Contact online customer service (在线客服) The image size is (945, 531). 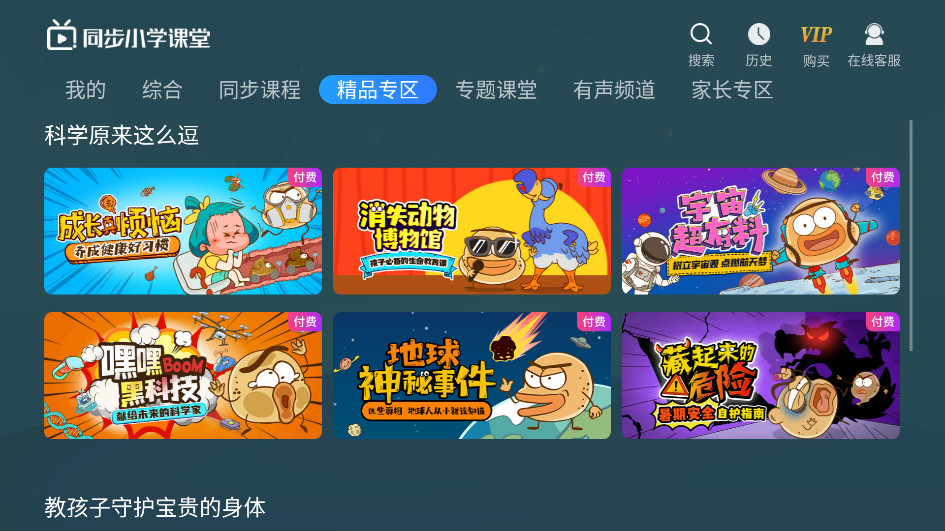[x=874, y=45]
